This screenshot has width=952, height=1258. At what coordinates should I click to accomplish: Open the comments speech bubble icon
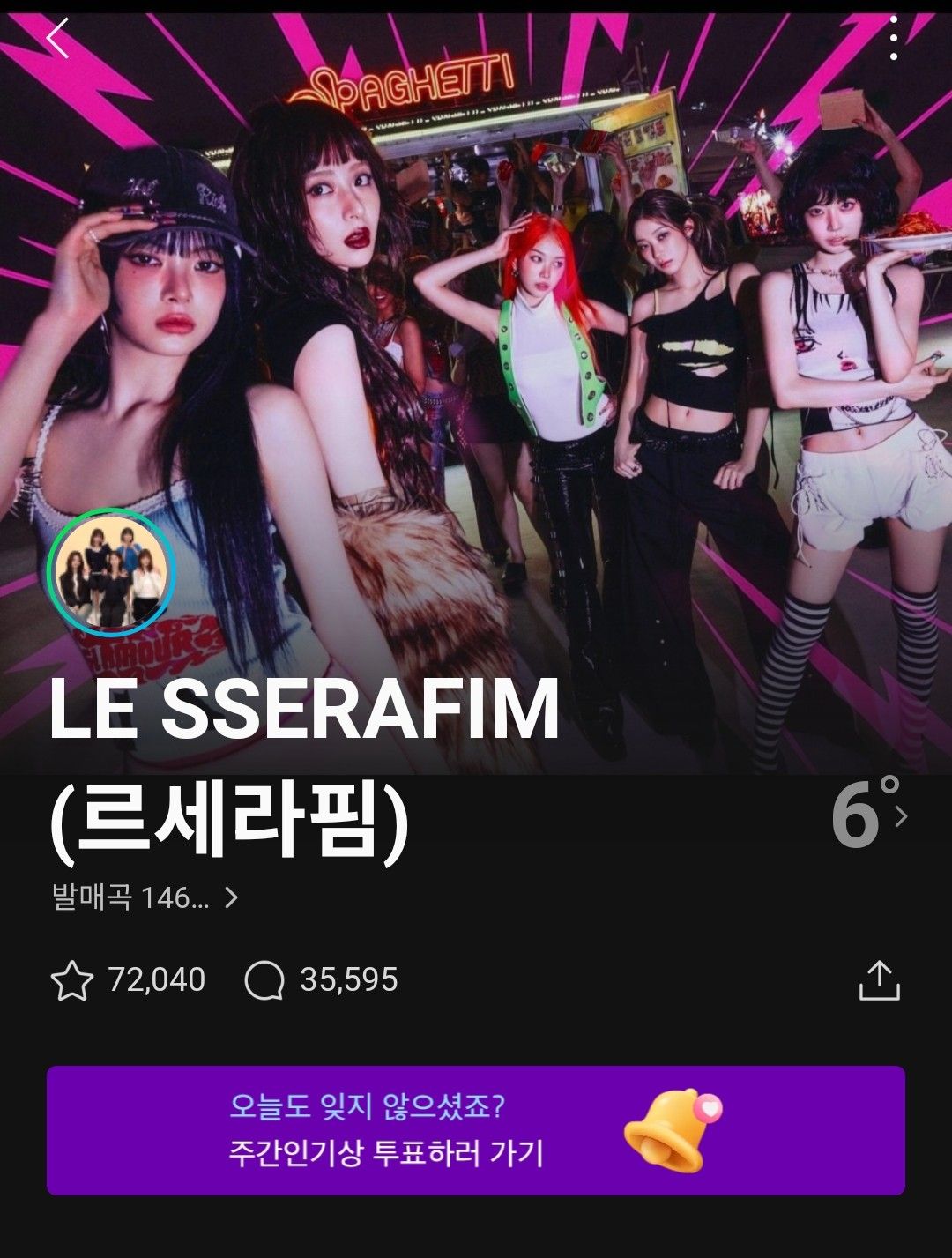pos(264,980)
